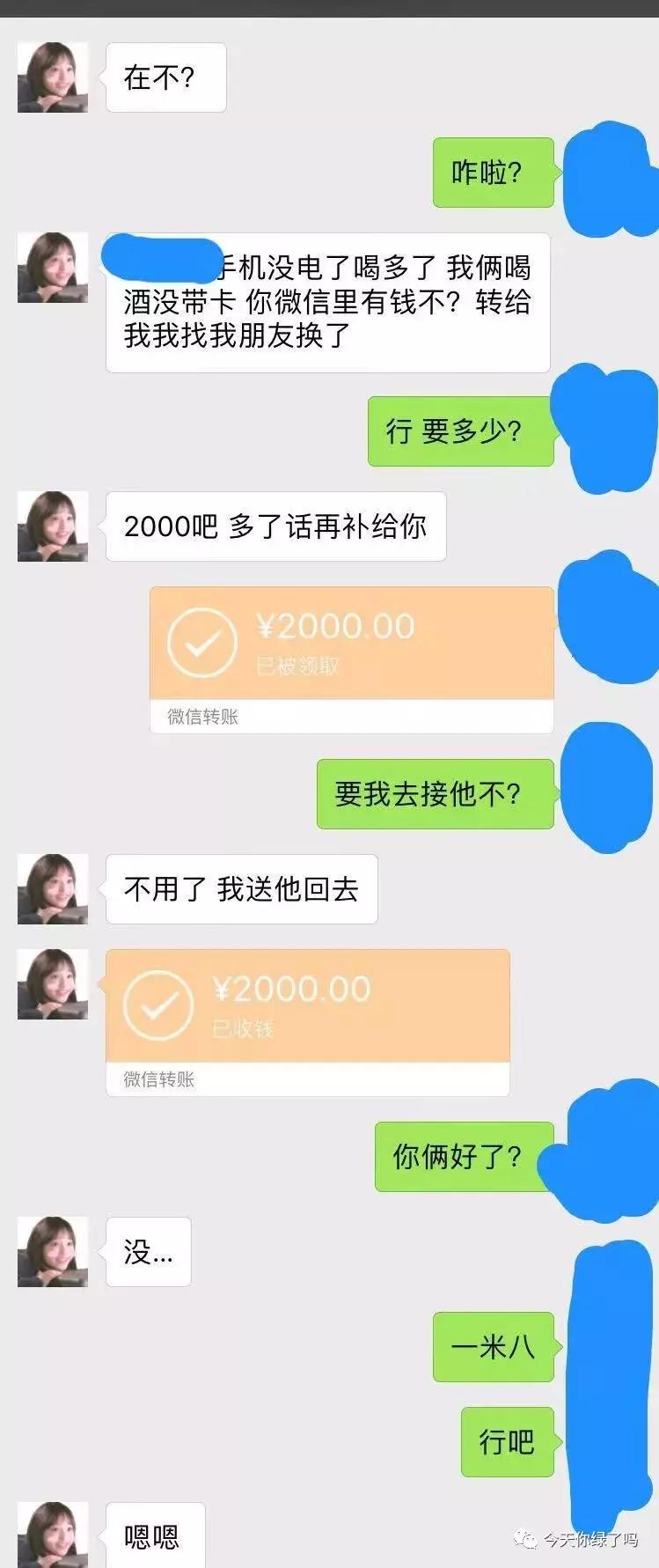Click the 微信转账 label on the orange transfer card
The width and height of the screenshot is (659, 1568).
pos(203,718)
